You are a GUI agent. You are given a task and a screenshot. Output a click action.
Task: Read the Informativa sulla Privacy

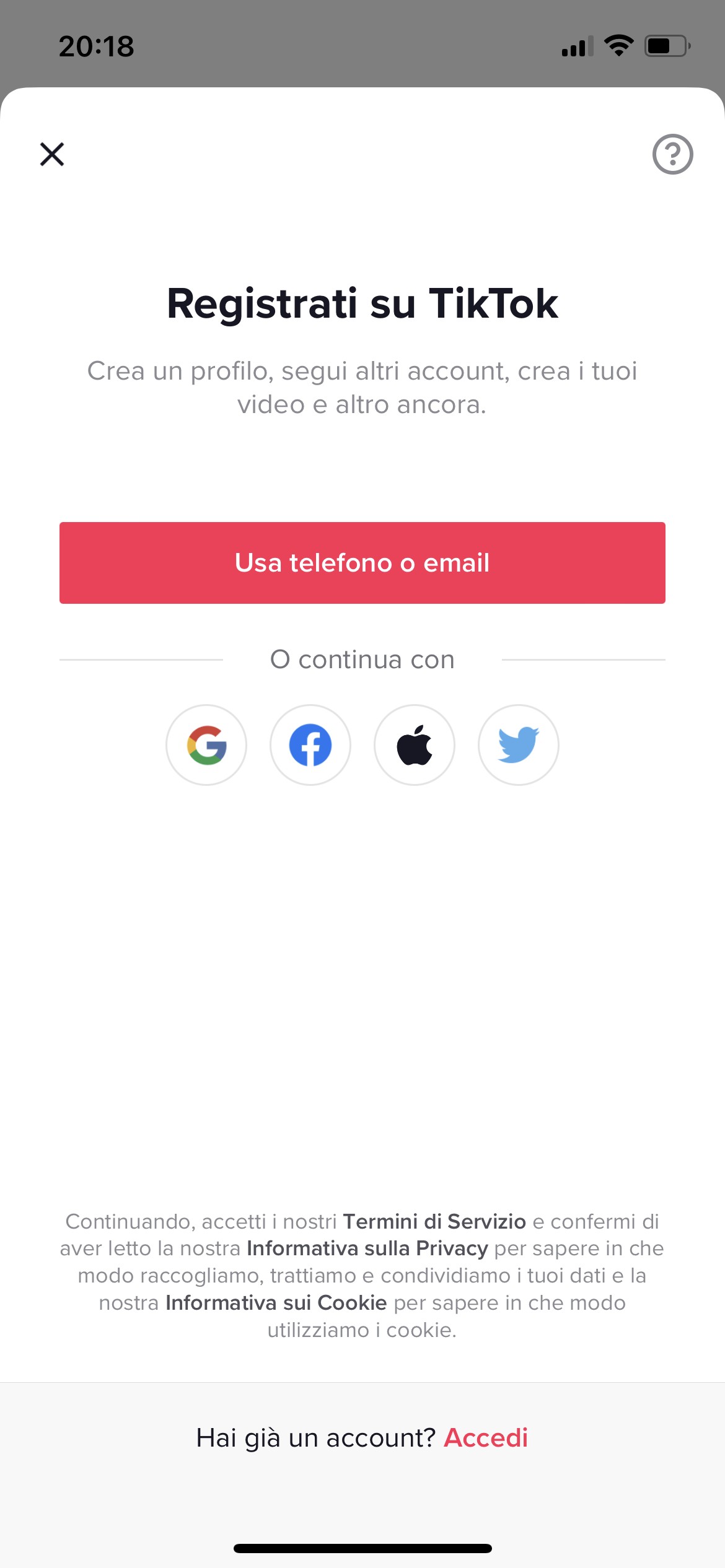click(367, 1248)
